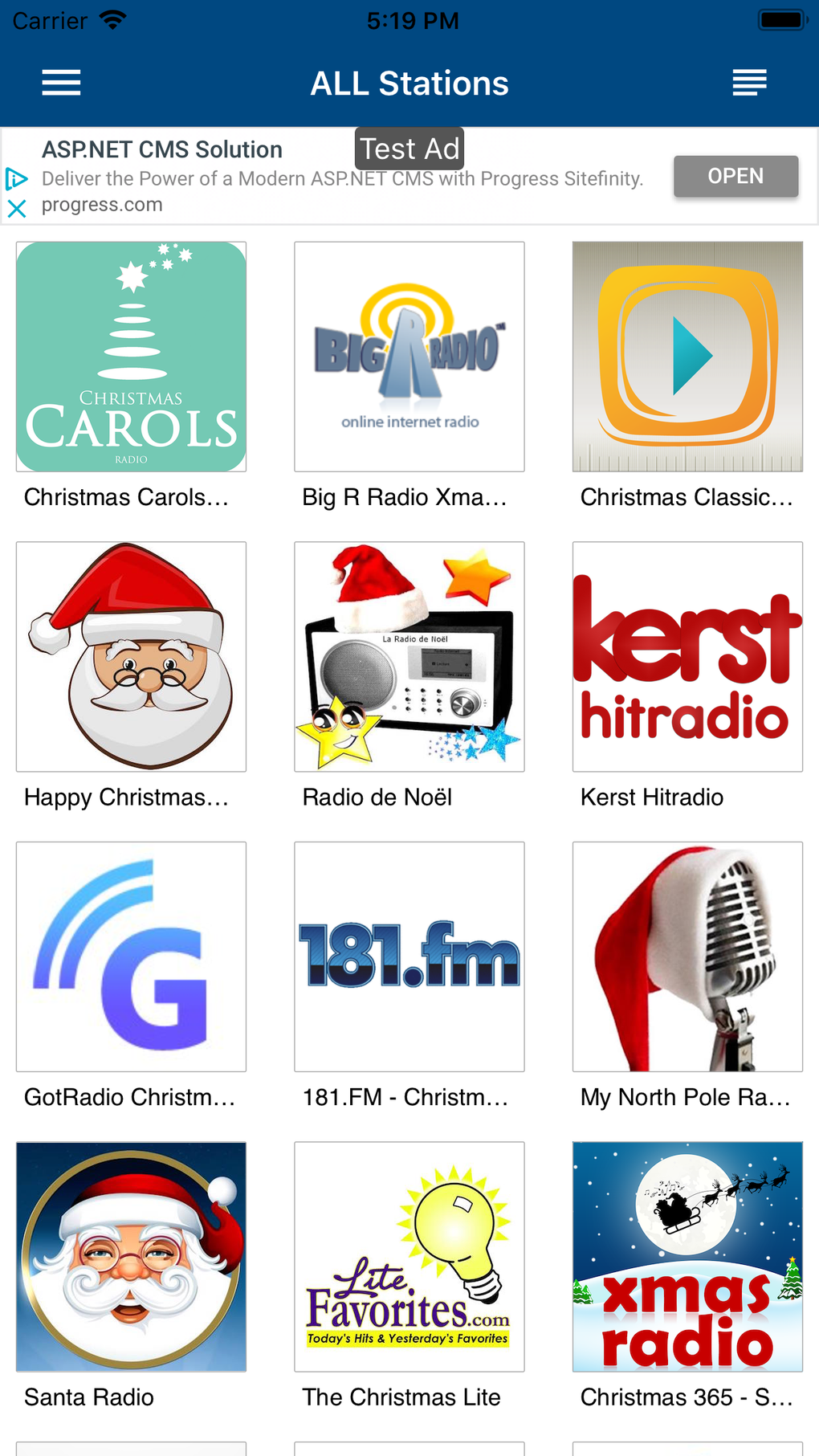Select the ALL Stations title
The height and width of the screenshot is (1456, 819).
409,82
